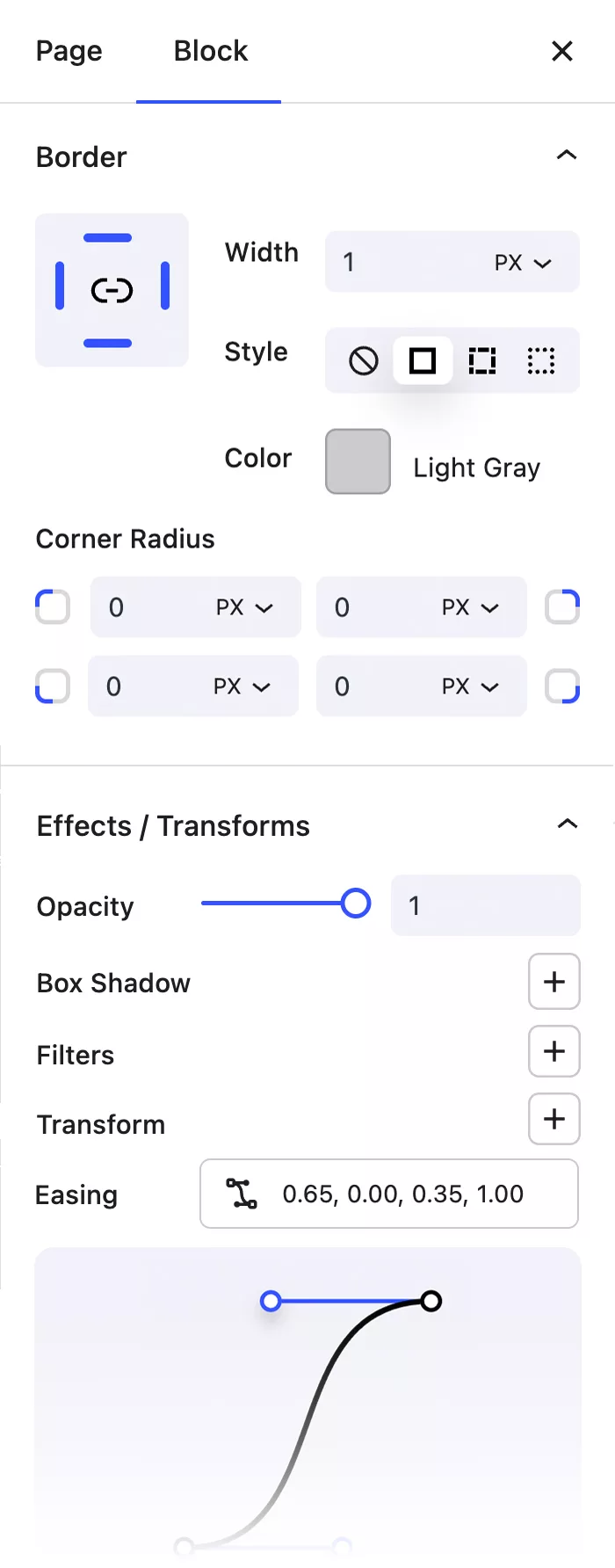Screen dimensions: 615x1568
Task: Select the no-border style option
Action: tap(364, 360)
